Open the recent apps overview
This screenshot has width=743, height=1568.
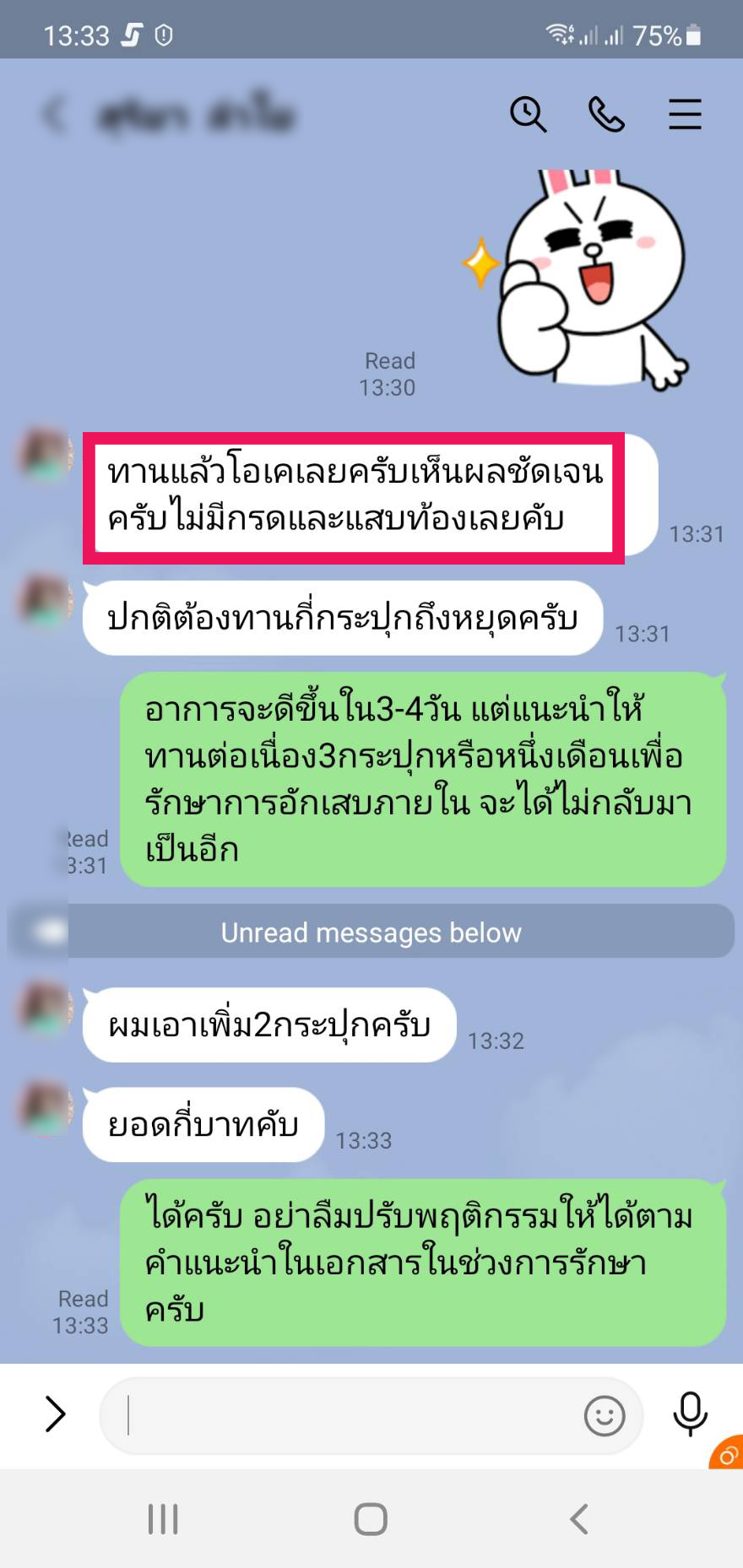pyautogui.click(x=163, y=1519)
